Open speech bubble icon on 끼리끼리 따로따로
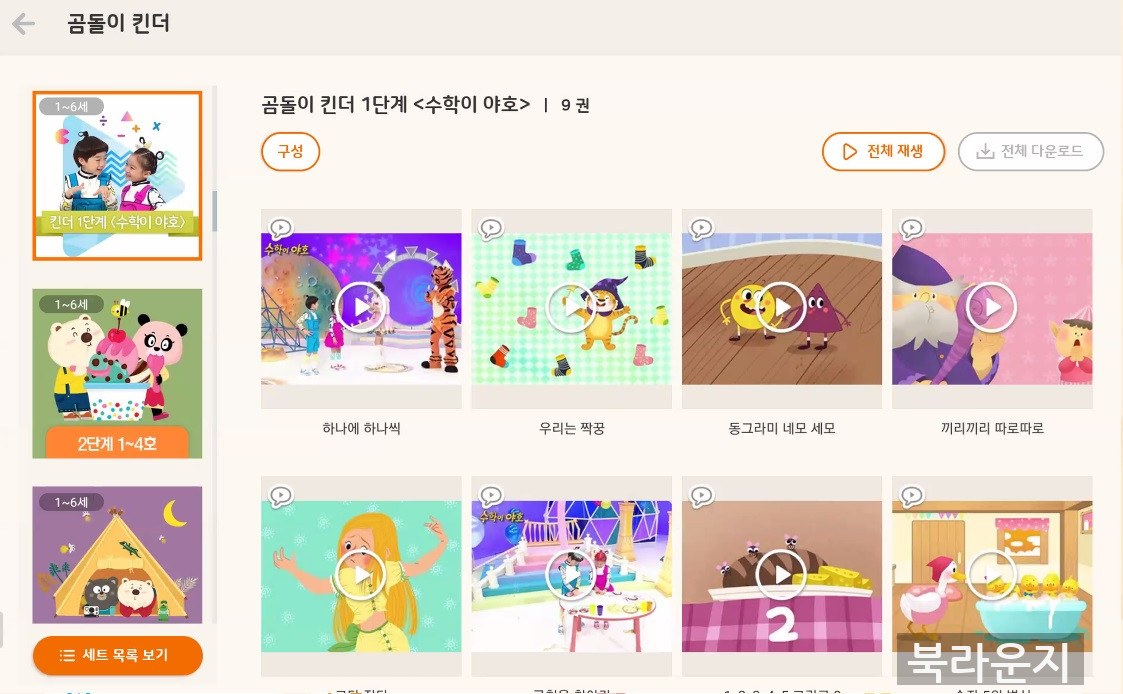Image resolution: width=1123 pixels, height=694 pixels. point(911,228)
